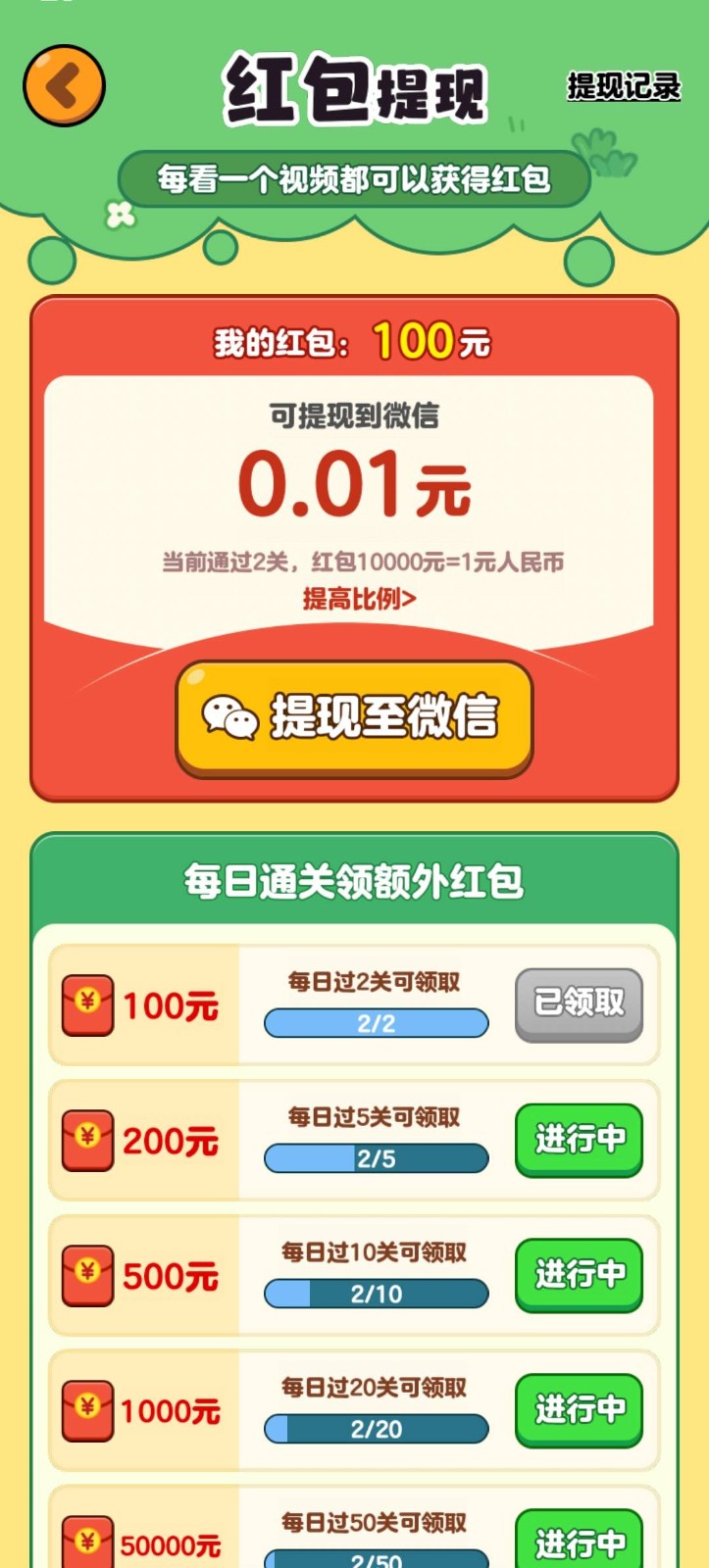This screenshot has height=1568, width=709.
Task: Tap 已领取 button for 100元 reward
Action: 579,1004
